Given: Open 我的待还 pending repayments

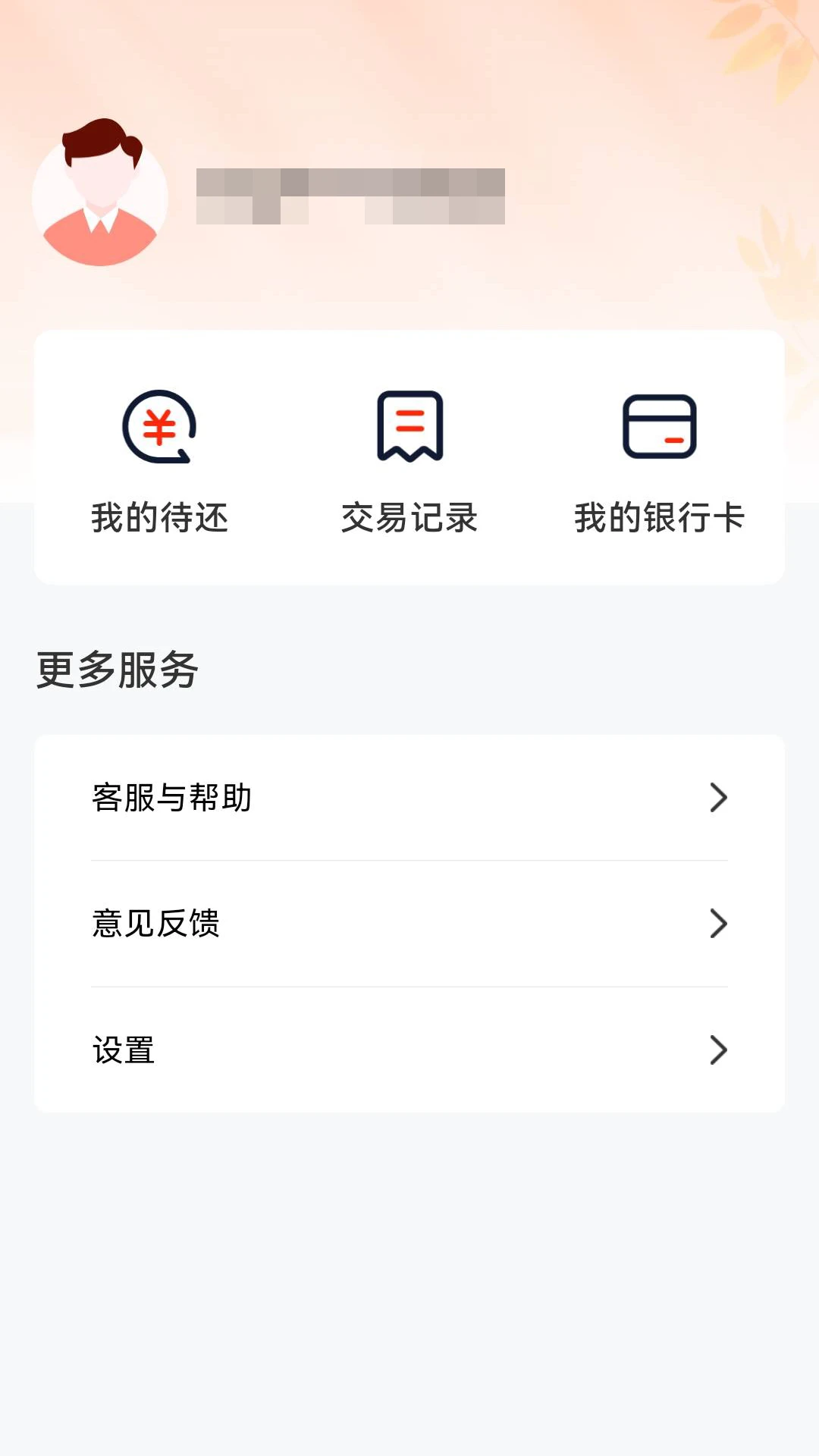Looking at the screenshot, I should click(x=159, y=459).
